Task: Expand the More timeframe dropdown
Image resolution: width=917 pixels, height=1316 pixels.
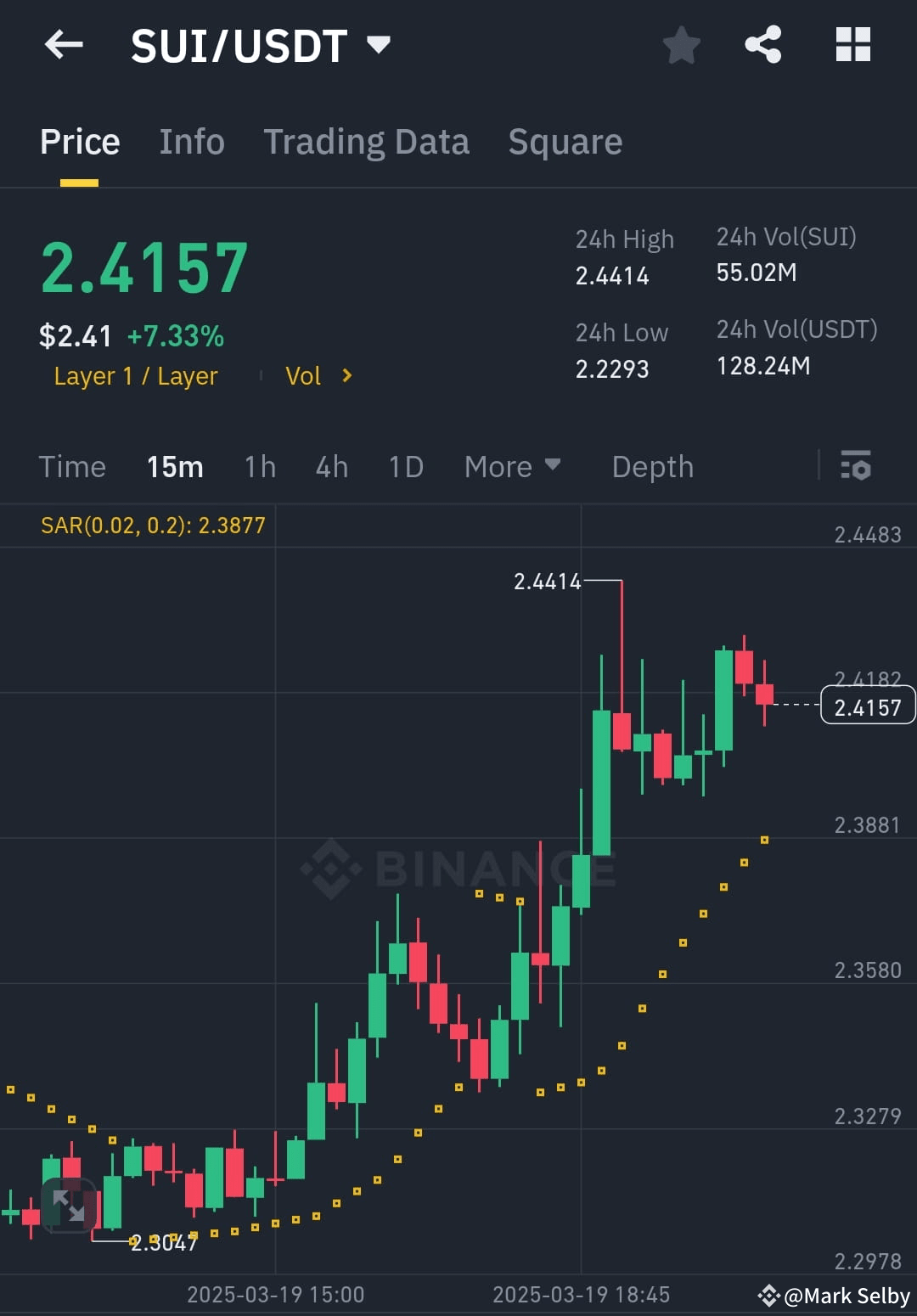Action: [513, 466]
